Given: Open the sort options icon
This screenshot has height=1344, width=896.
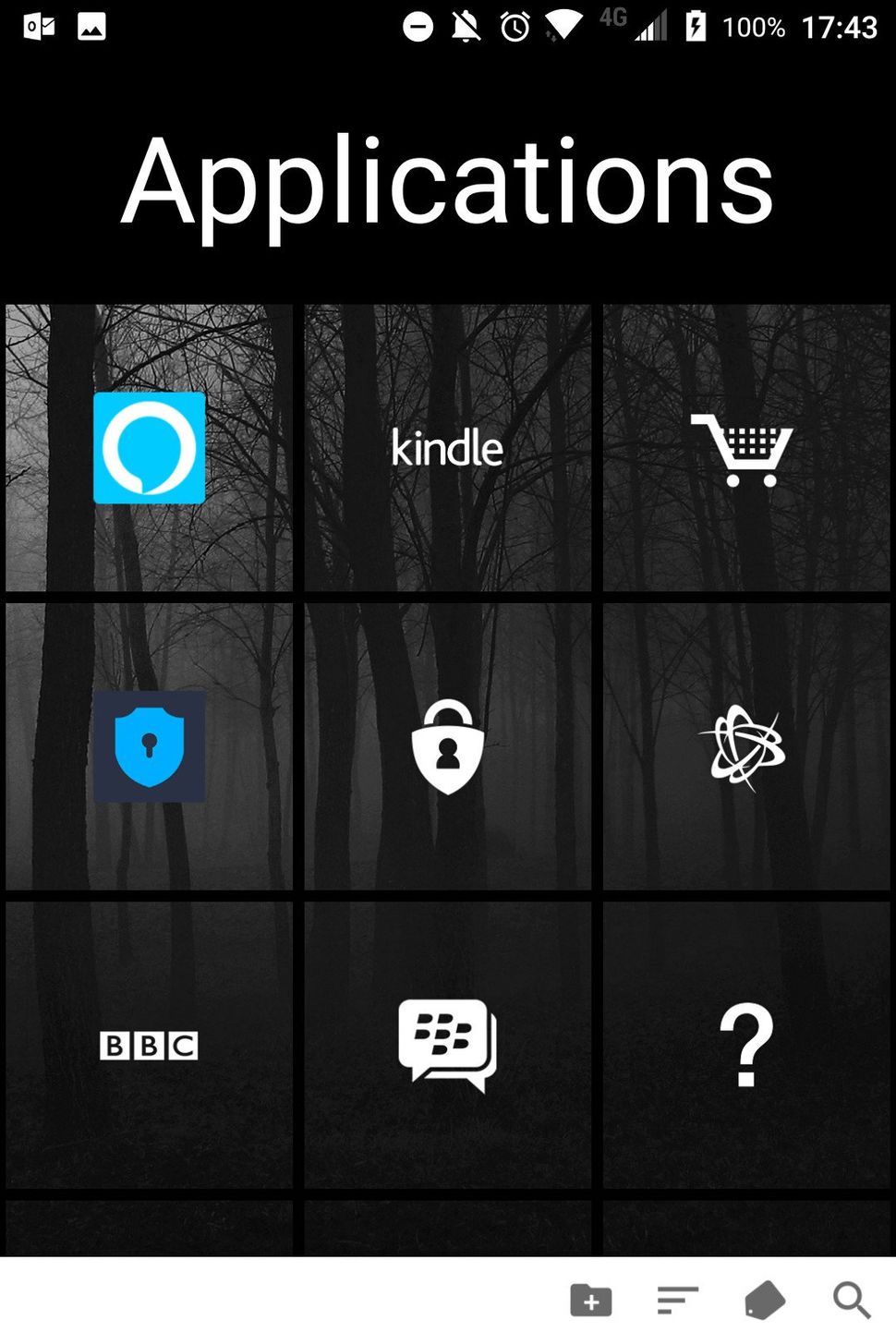Looking at the screenshot, I should [677, 1302].
